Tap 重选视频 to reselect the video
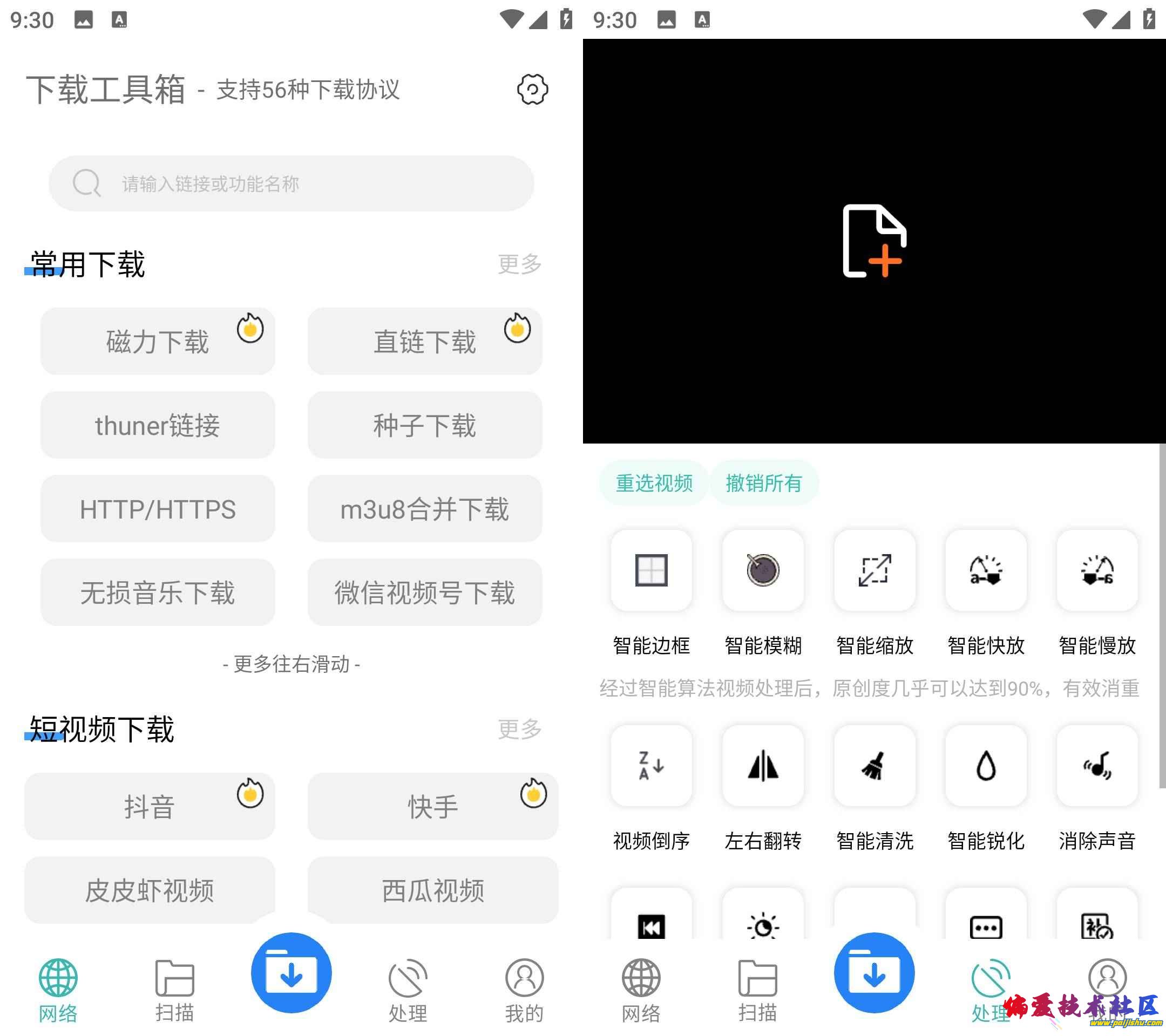Viewport: 1166px width, 1036px height. [654, 483]
